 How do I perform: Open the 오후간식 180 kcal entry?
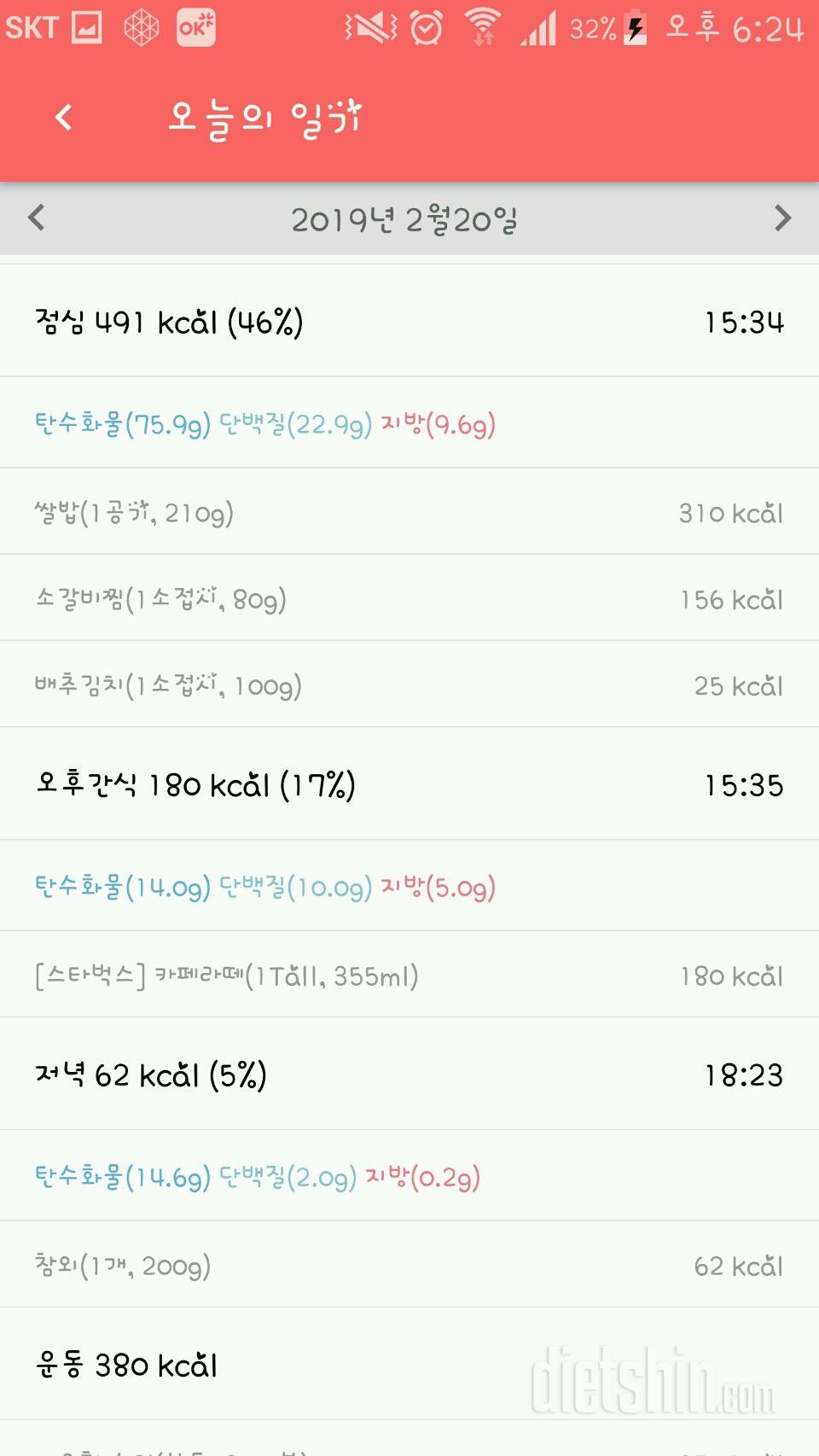click(x=409, y=784)
